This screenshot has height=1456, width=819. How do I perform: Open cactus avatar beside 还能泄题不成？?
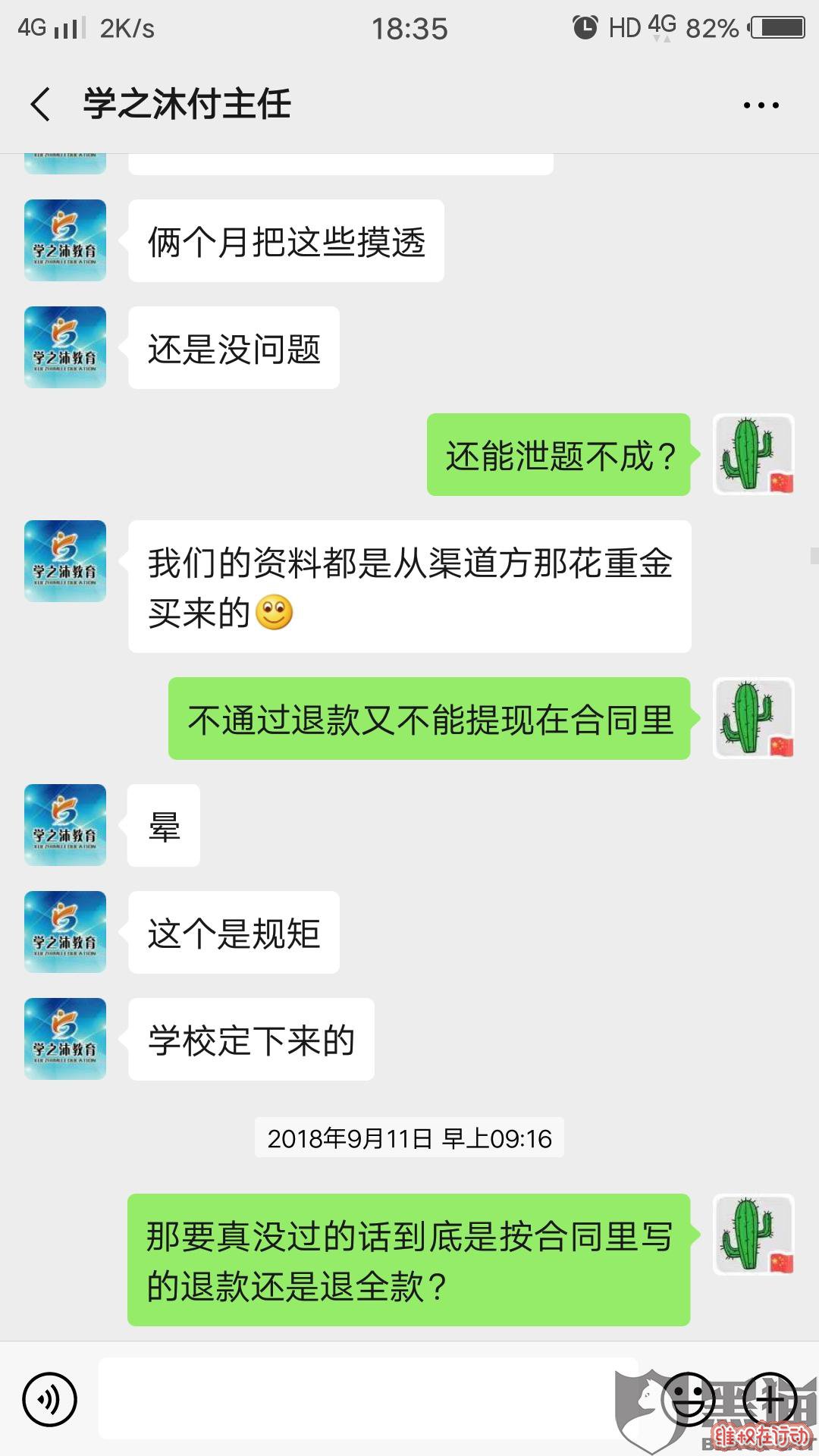[753, 454]
